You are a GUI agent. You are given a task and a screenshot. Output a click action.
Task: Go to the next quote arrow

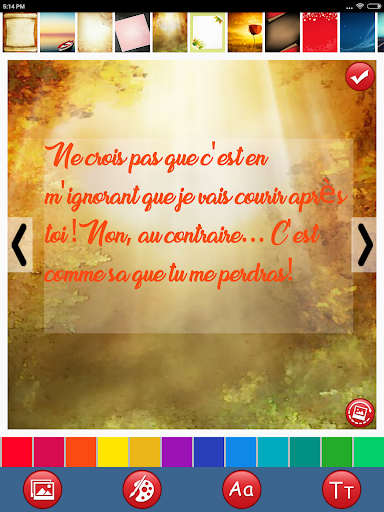[364, 245]
